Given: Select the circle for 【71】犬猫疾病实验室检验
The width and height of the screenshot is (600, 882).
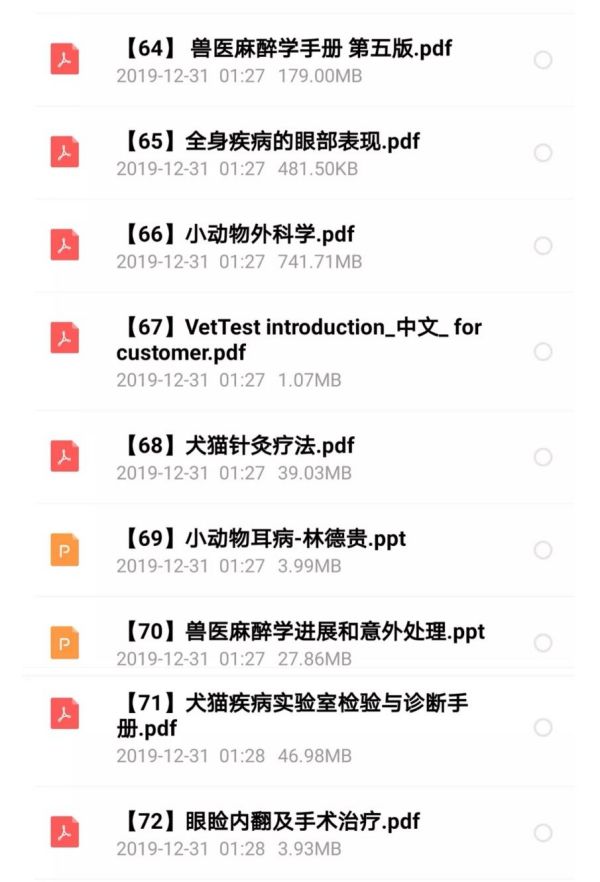Looking at the screenshot, I should click(543, 728).
